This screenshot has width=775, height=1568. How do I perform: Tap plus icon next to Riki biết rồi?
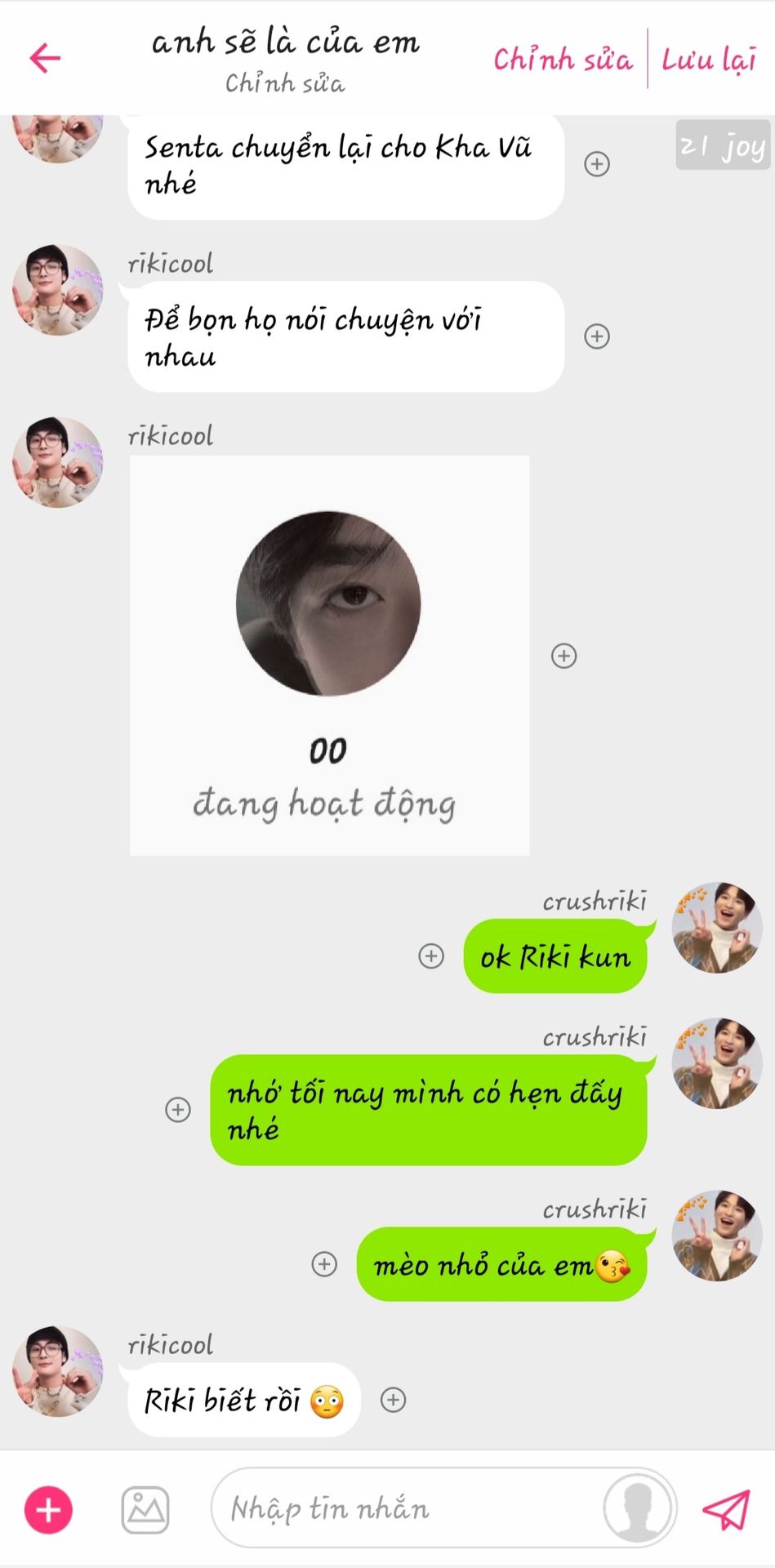pyautogui.click(x=393, y=1400)
